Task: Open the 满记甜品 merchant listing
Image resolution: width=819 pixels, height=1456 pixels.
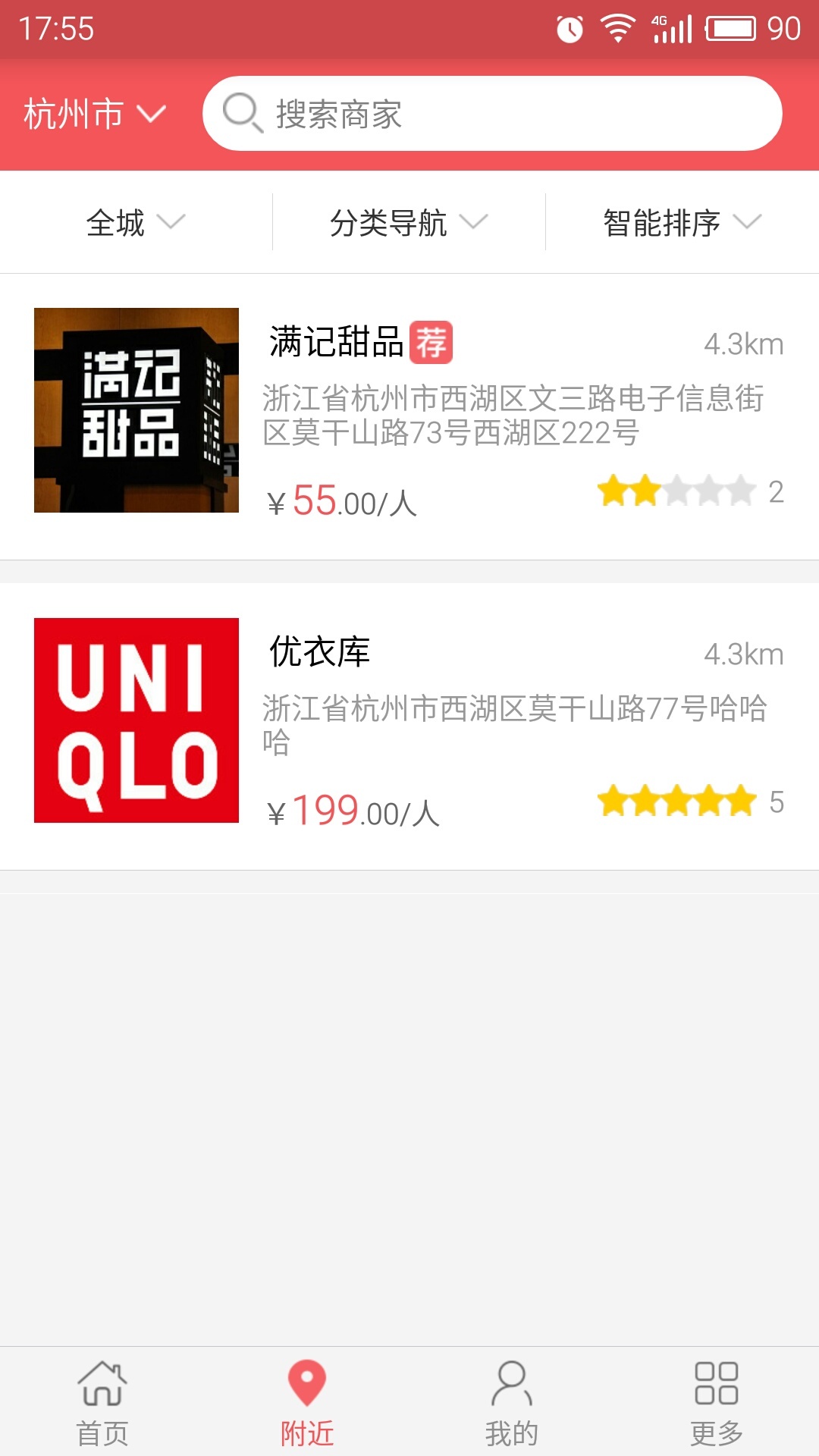Action: [x=409, y=416]
